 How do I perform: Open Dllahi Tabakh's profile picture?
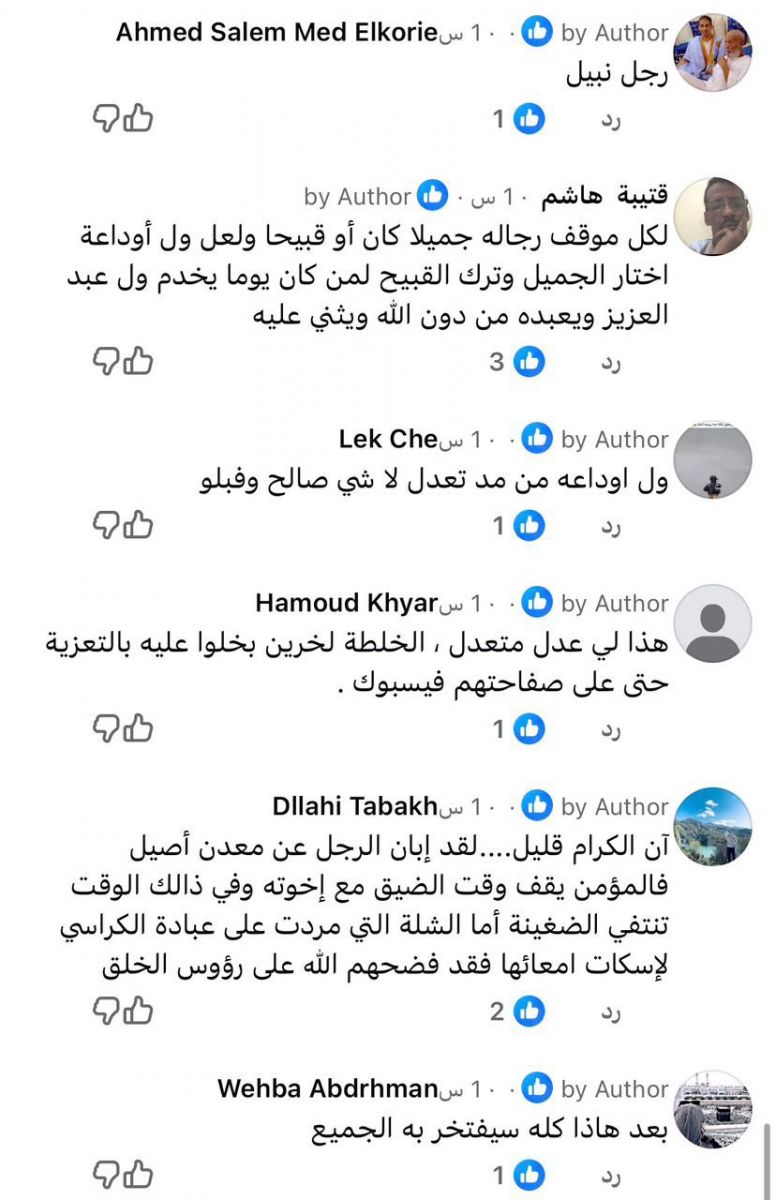coord(713,826)
